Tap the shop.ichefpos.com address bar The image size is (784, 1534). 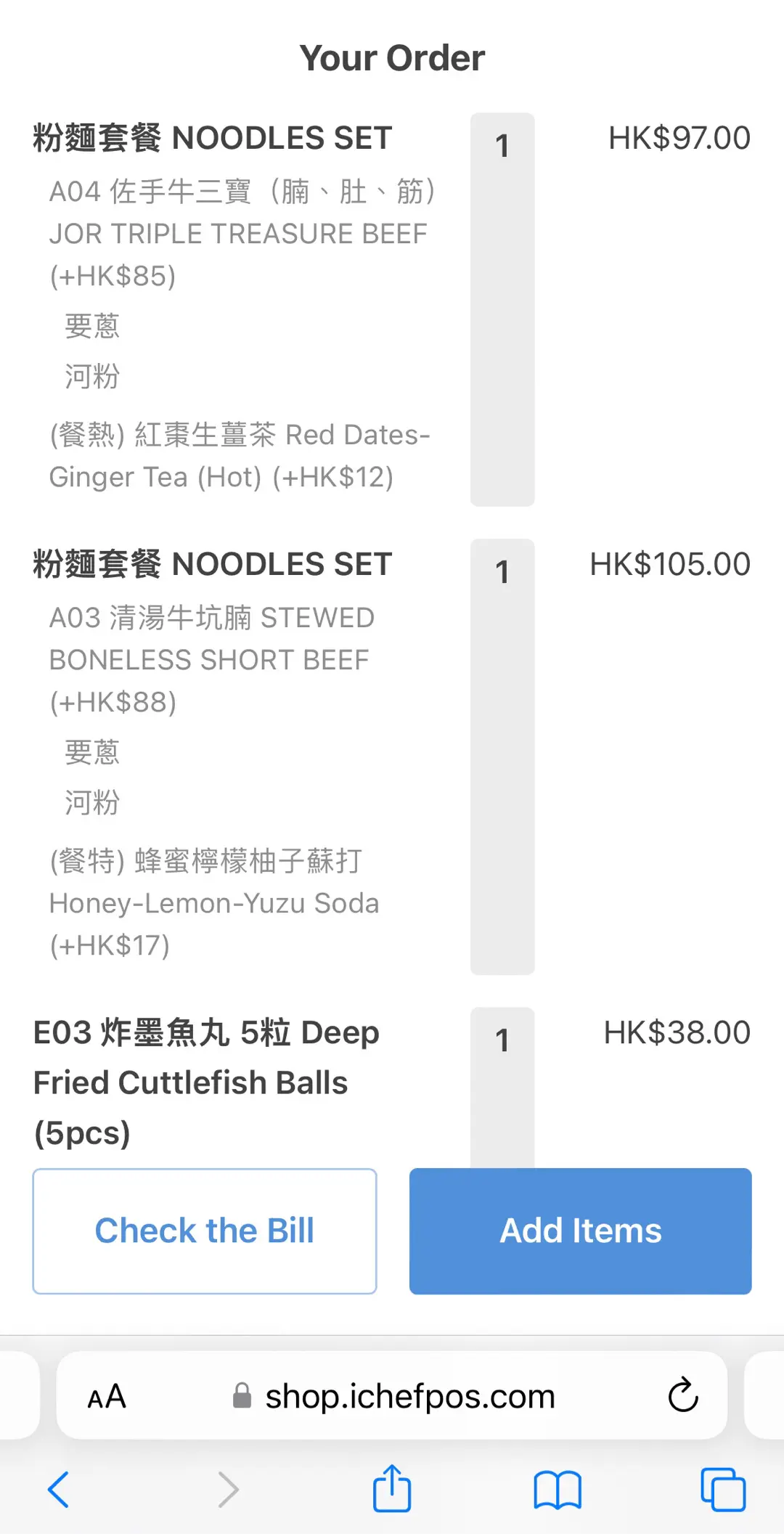tap(409, 1396)
